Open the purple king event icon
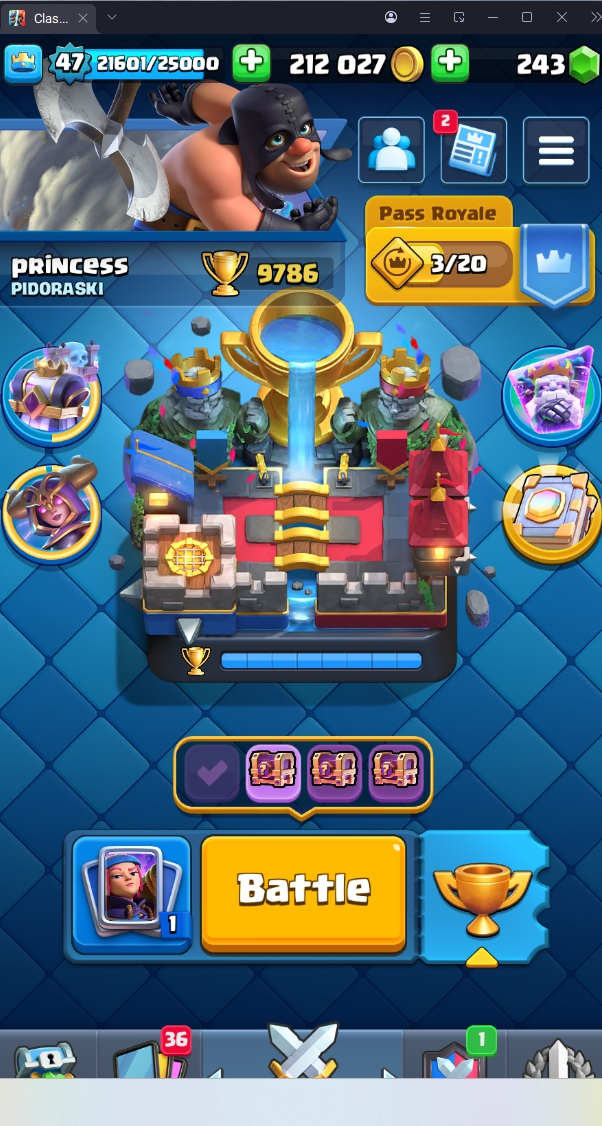This screenshot has width=602, height=1126. (x=552, y=394)
